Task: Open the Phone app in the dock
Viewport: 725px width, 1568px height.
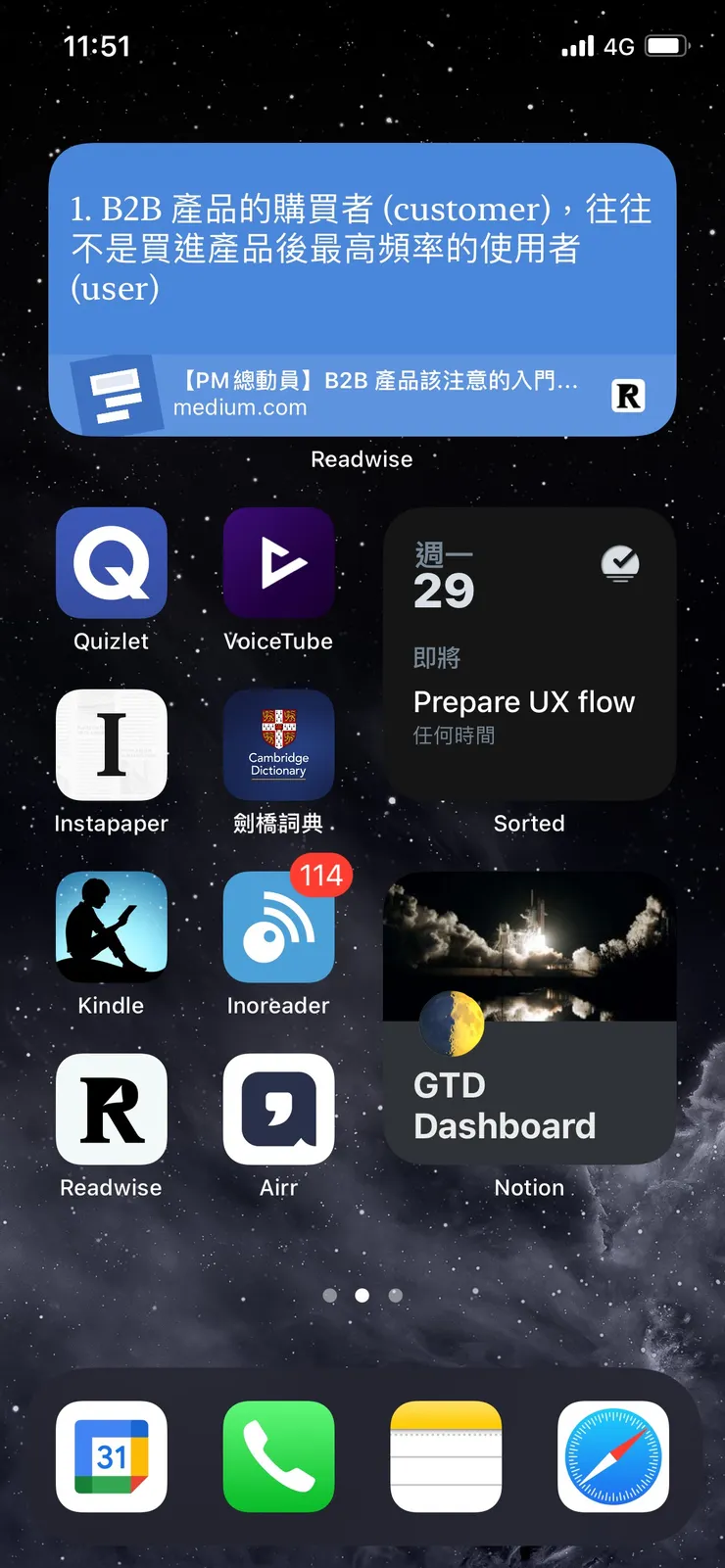Action: (278, 1456)
